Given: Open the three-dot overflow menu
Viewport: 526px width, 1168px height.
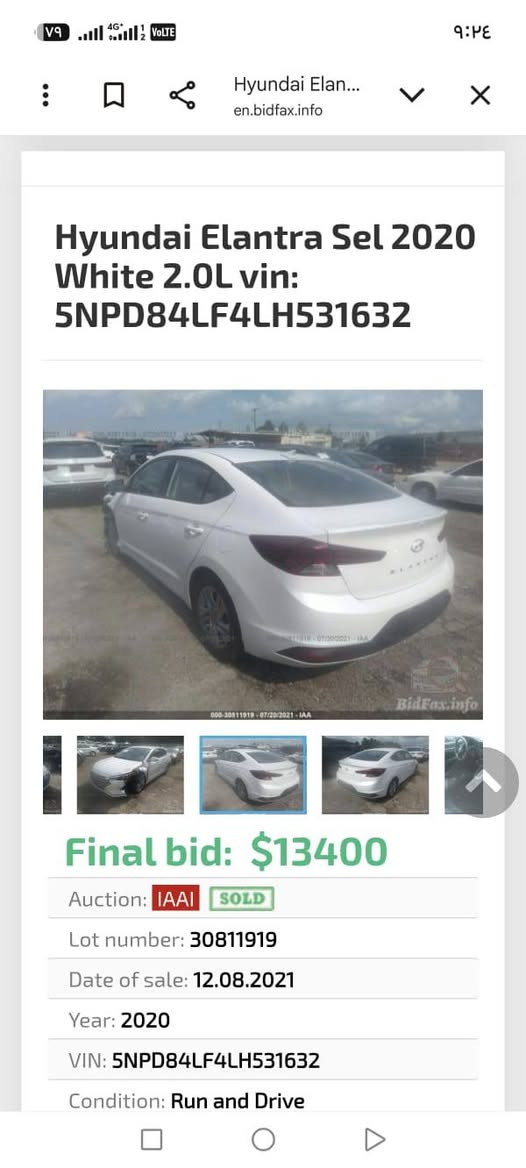Looking at the screenshot, I should [45, 95].
